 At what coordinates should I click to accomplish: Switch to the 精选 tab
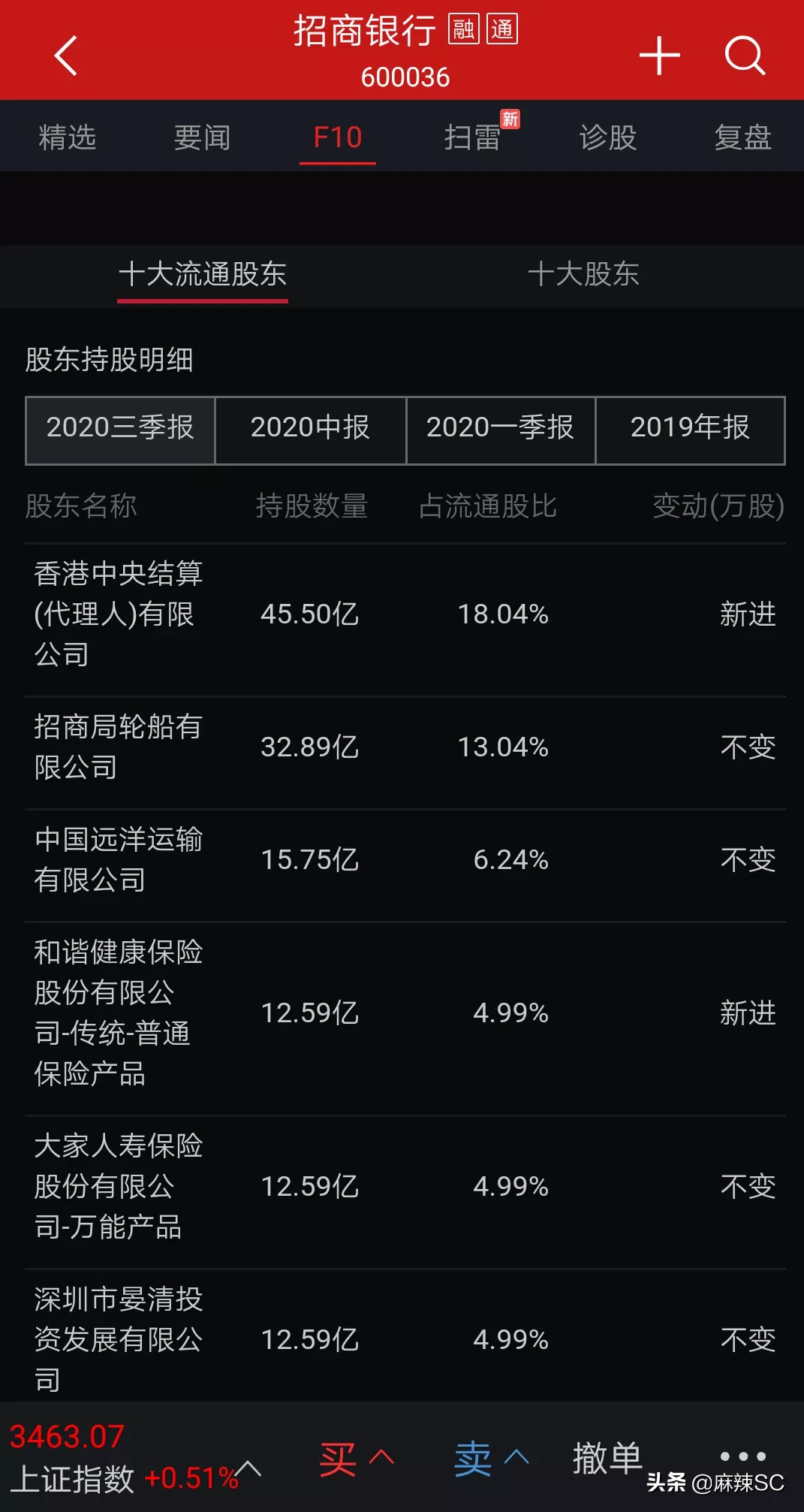(68, 137)
